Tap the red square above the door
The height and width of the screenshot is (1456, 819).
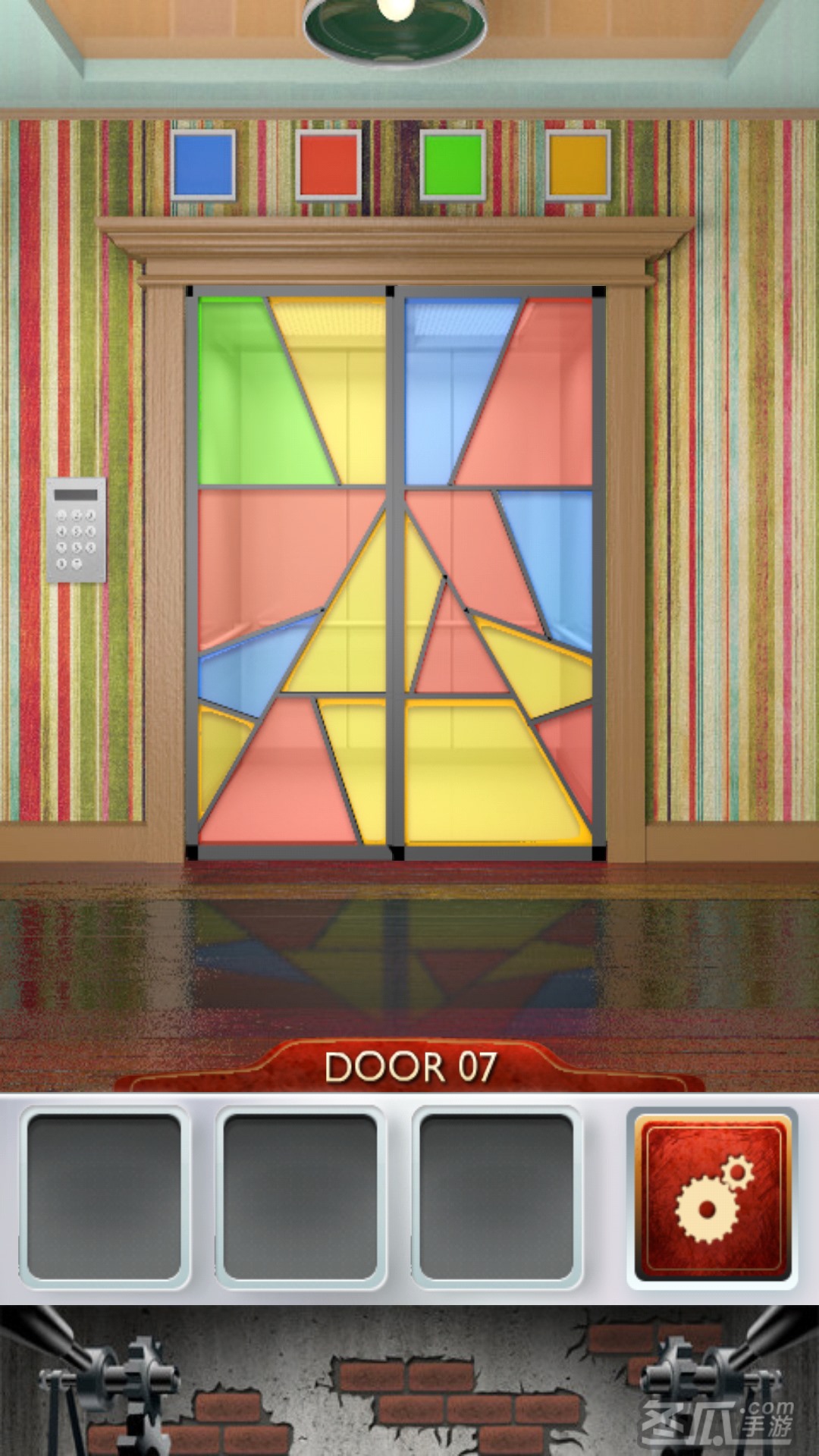click(328, 165)
